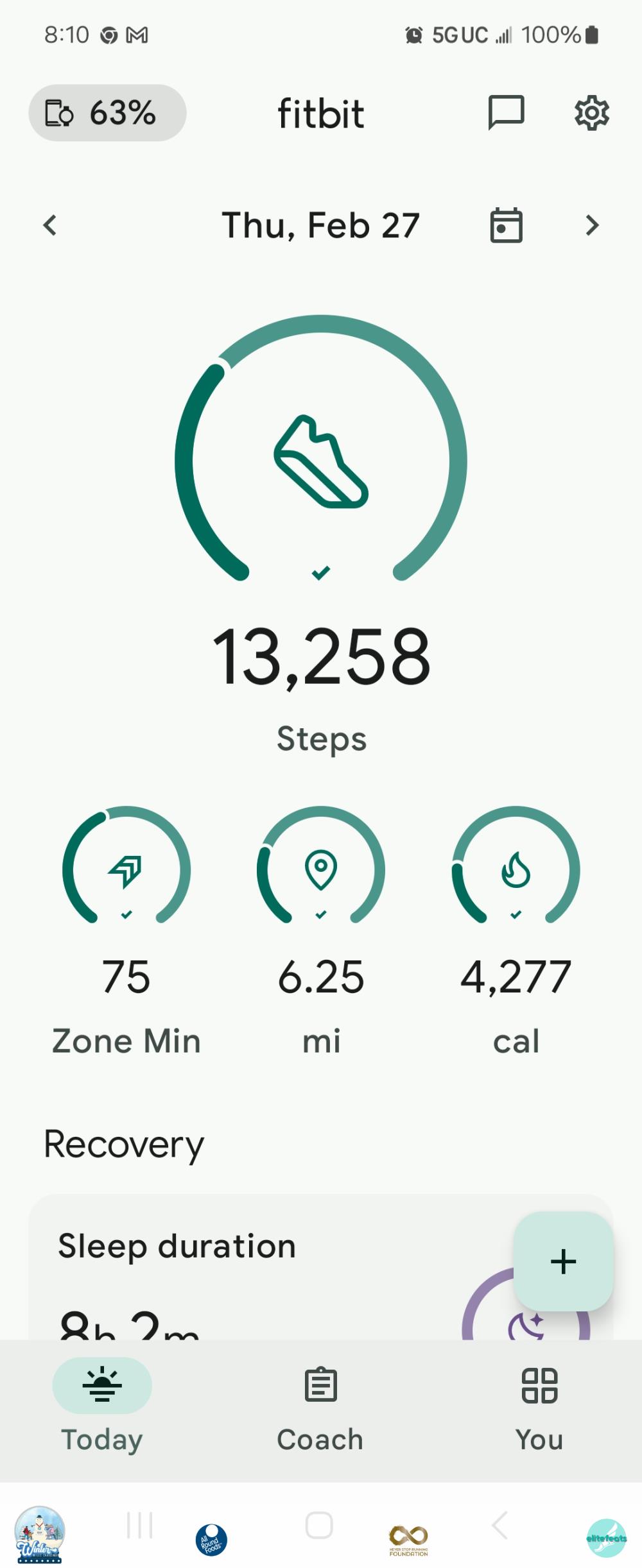Open the messages inbox icon
Image resolution: width=642 pixels, height=1568 pixels.
[x=506, y=113]
